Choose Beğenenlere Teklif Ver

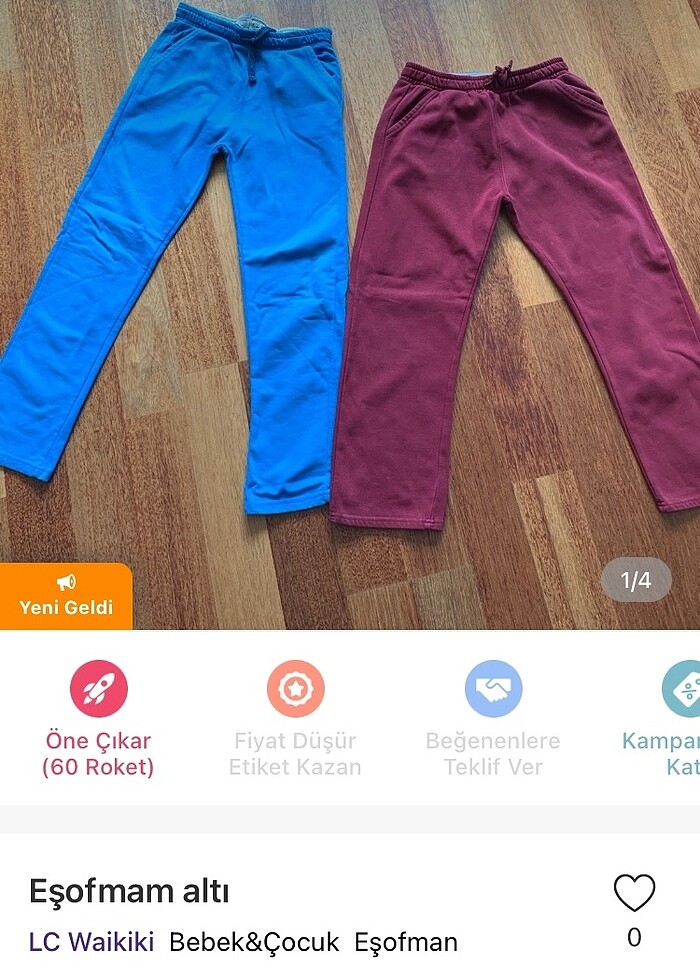pyautogui.click(x=493, y=690)
